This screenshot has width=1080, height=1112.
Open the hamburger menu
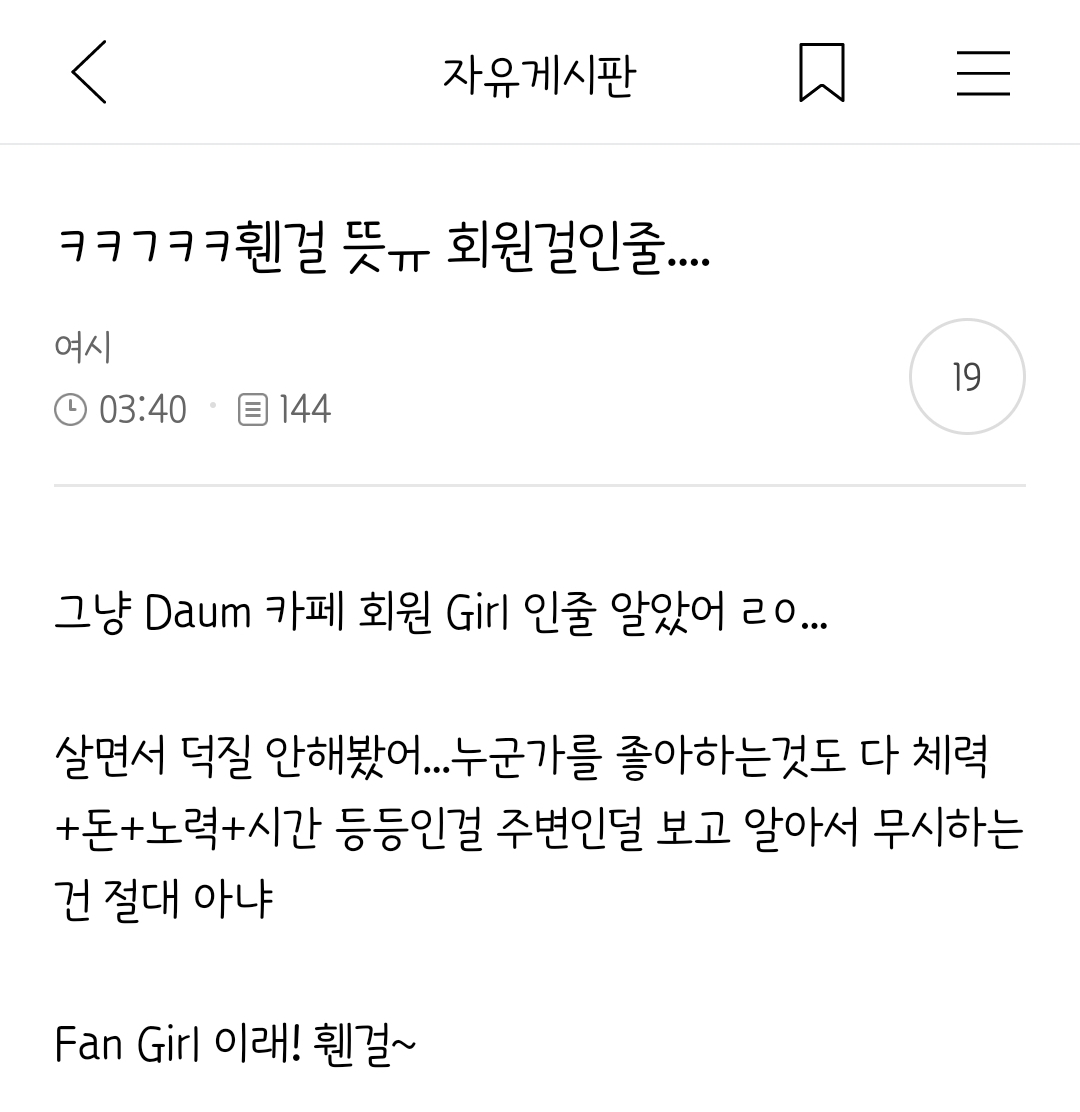click(x=982, y=73)
